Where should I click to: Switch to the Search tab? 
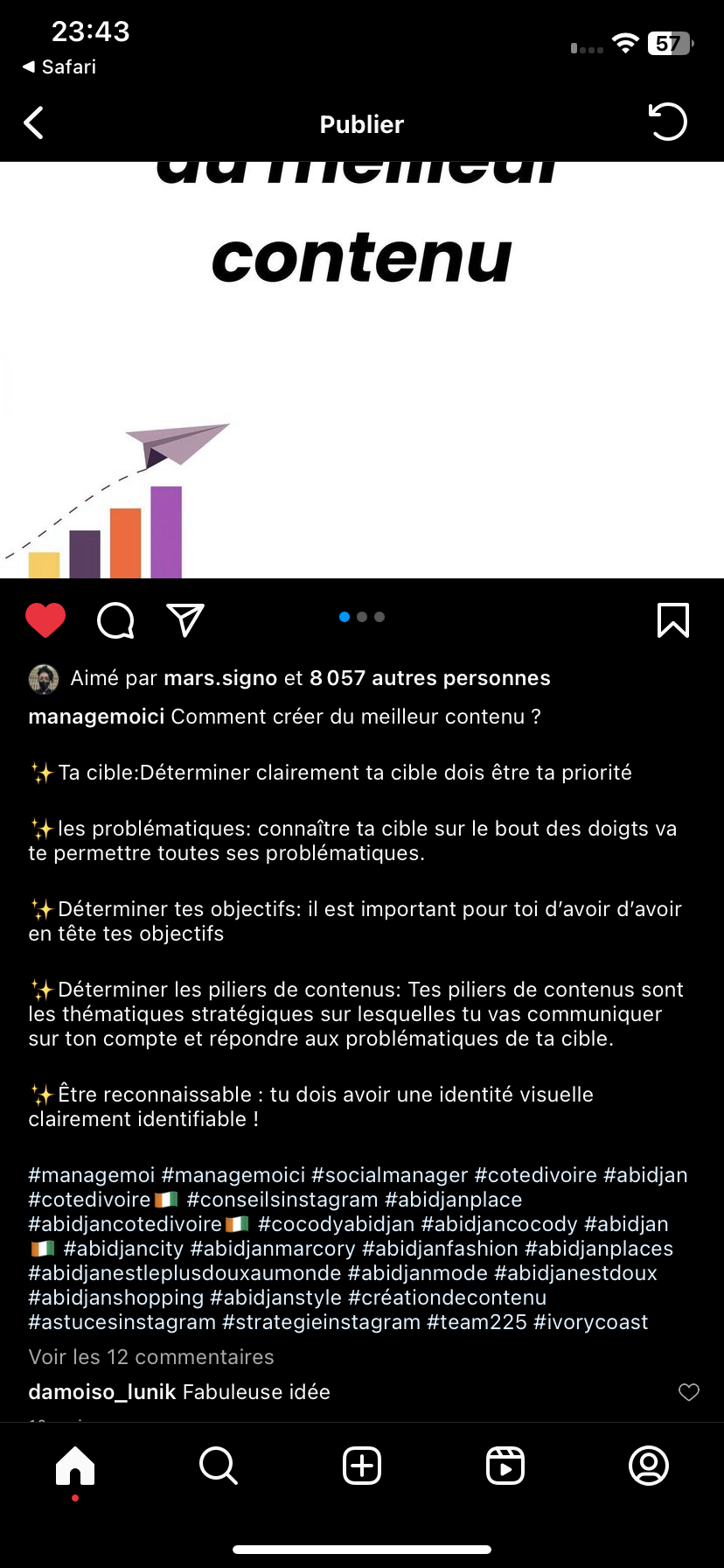coord(219,1466)
